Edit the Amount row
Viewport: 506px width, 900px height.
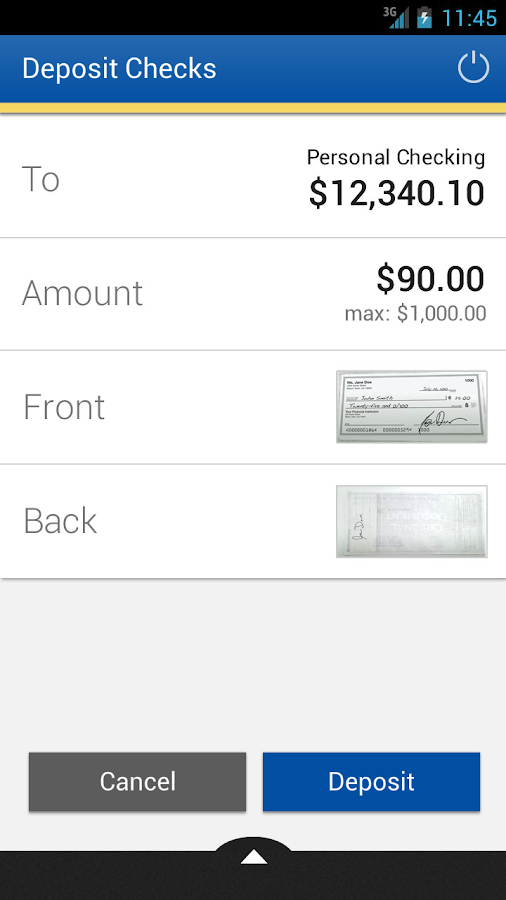point(253,293)
